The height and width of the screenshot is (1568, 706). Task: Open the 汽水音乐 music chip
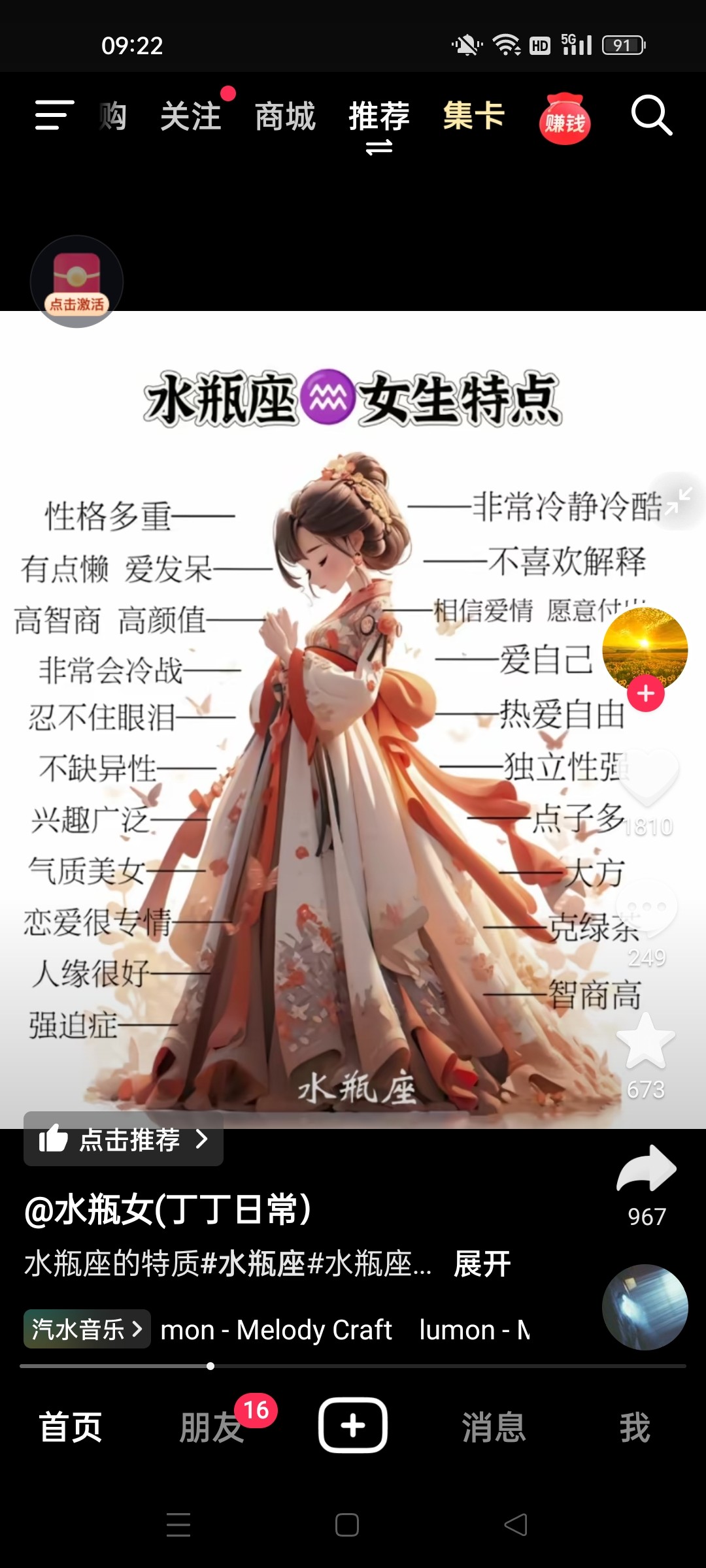pyautogui.click(x=88, y=1329)
